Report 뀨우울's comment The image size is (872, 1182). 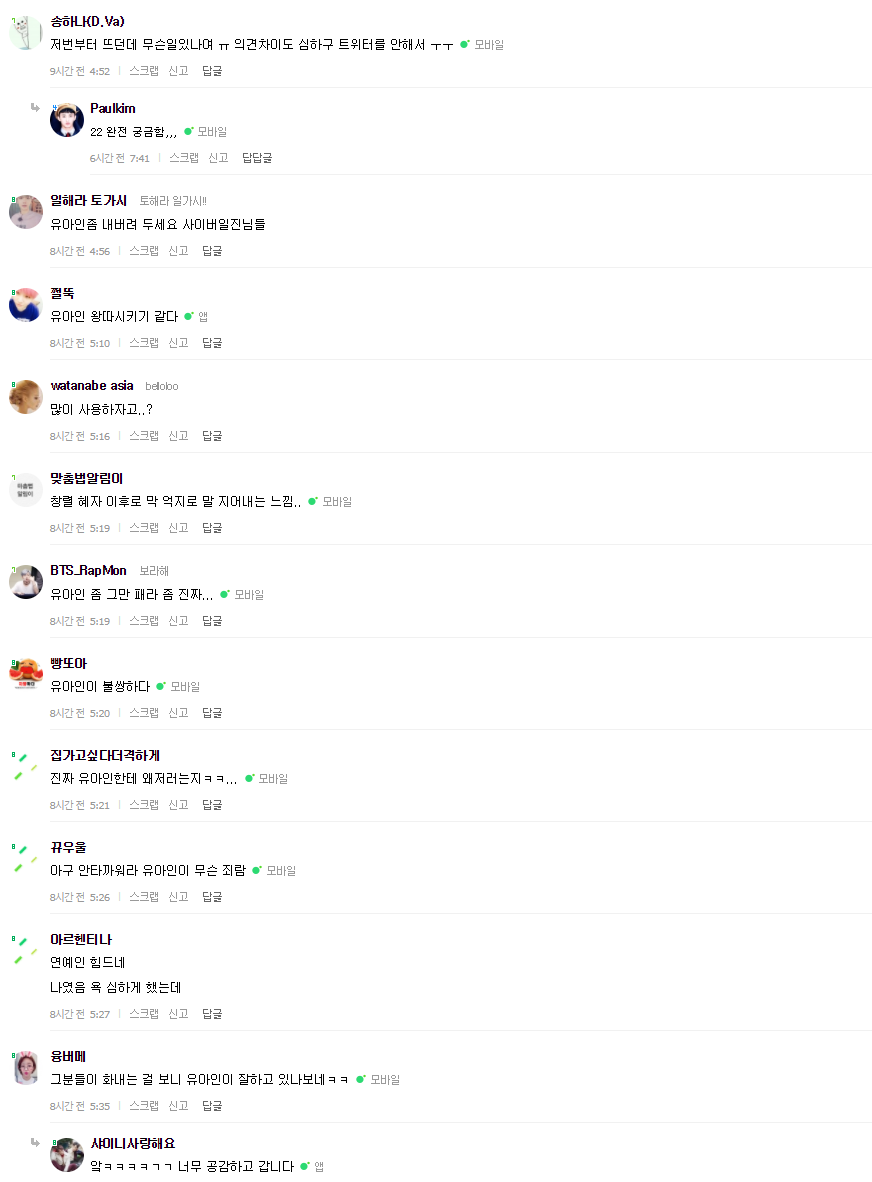(178, 897)
